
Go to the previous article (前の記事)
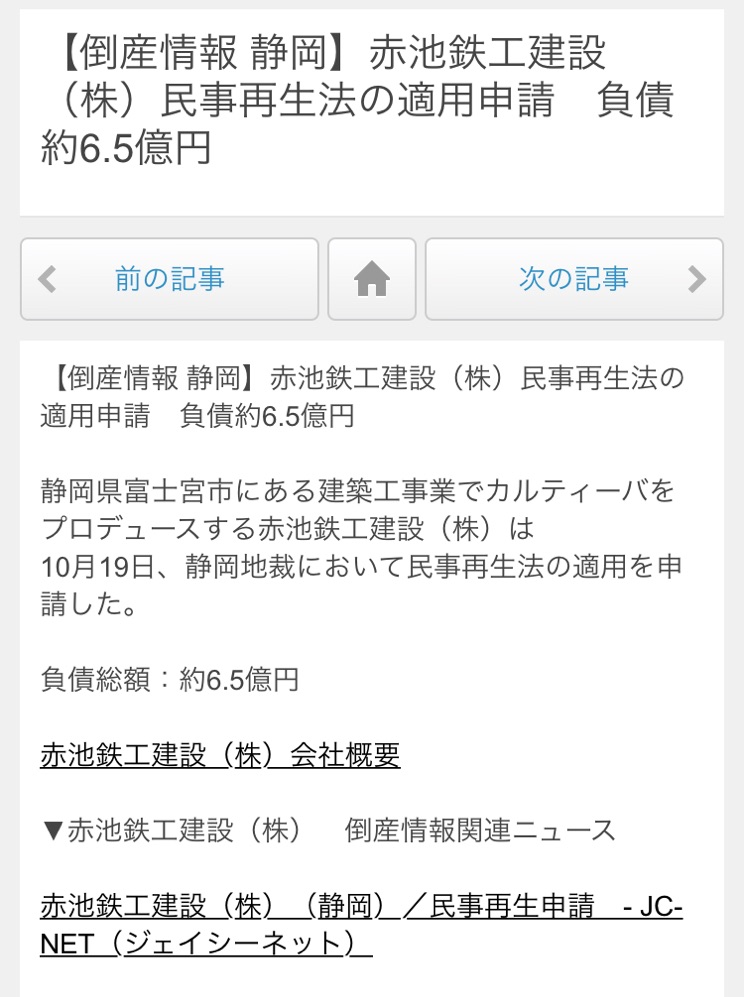point(169,279)
